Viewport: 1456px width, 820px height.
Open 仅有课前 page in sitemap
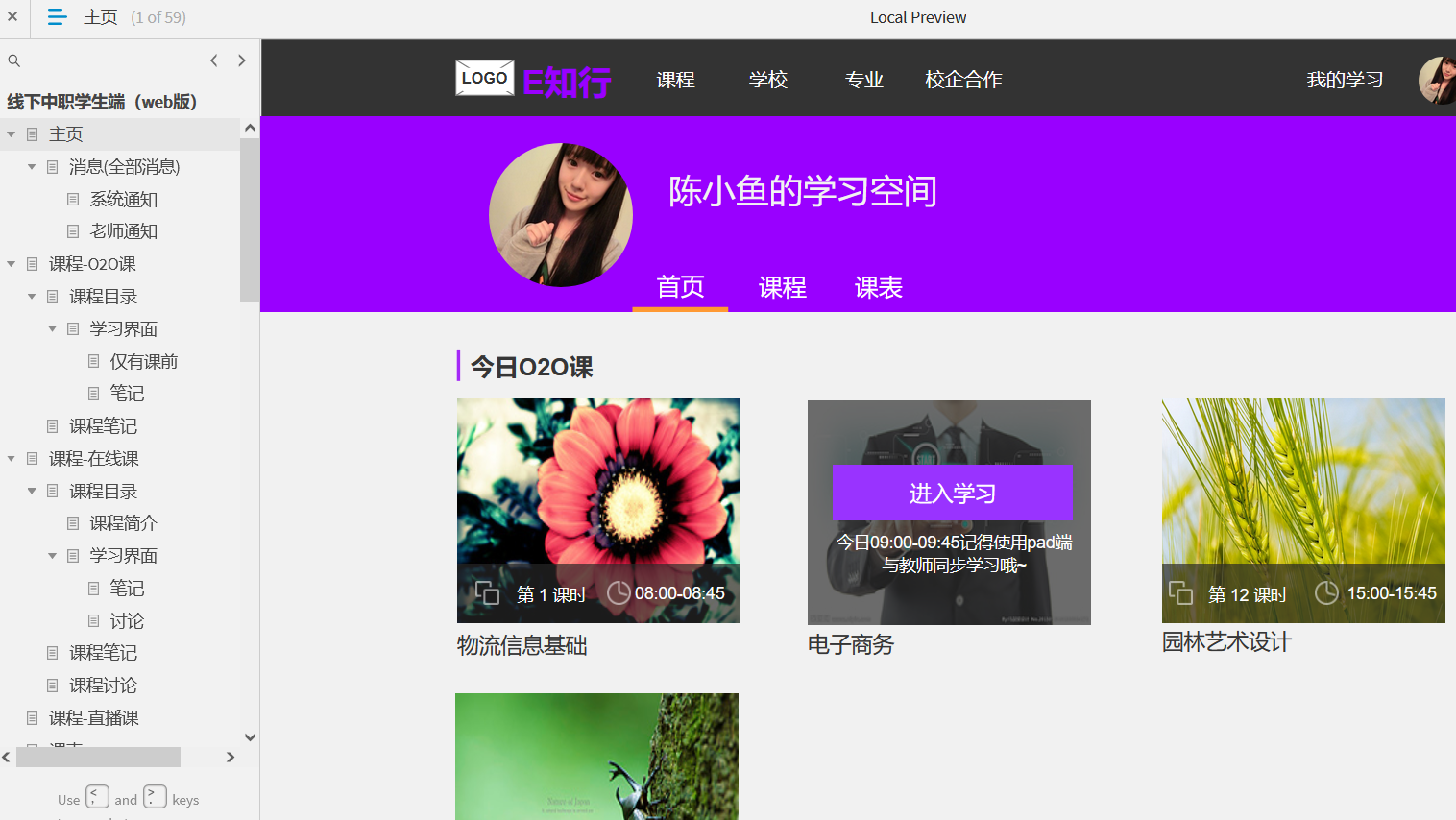143,361
